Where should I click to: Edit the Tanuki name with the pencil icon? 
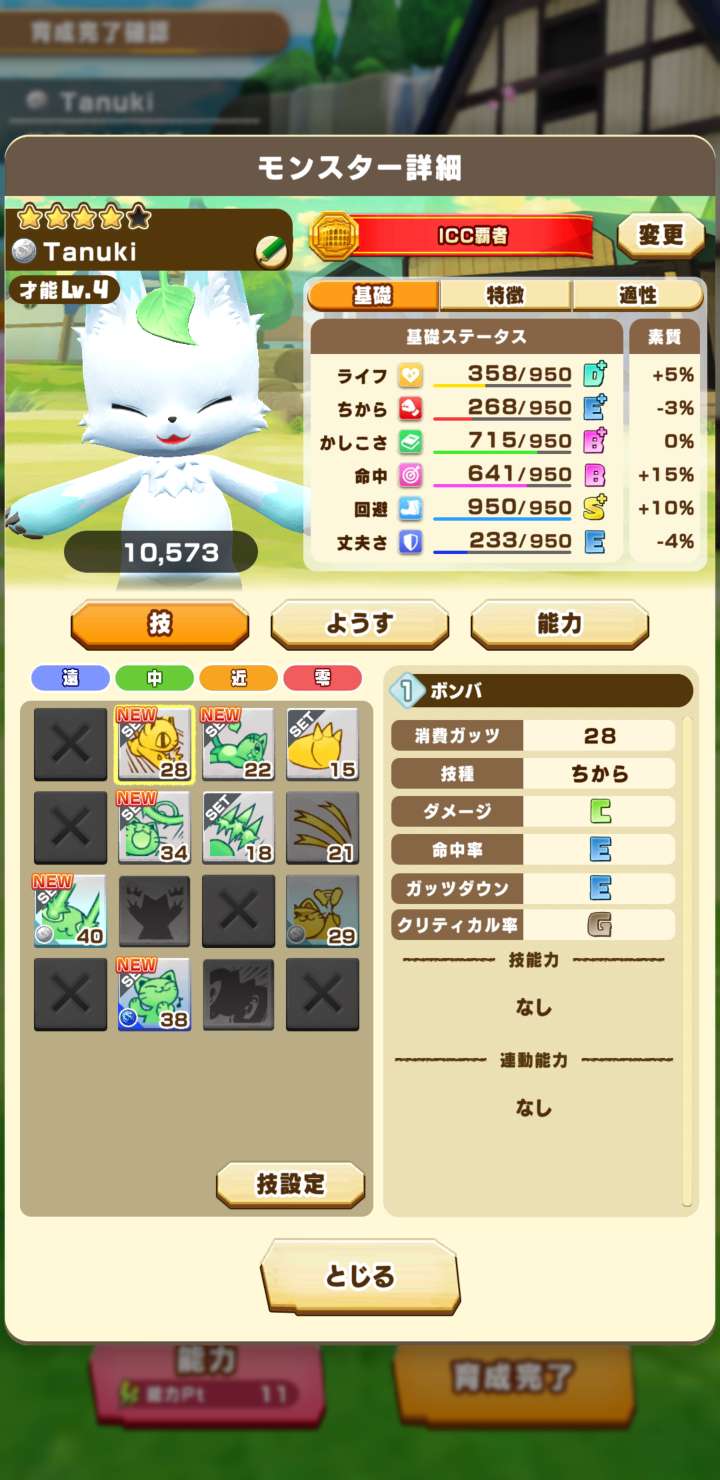click(x=272, y=251)
